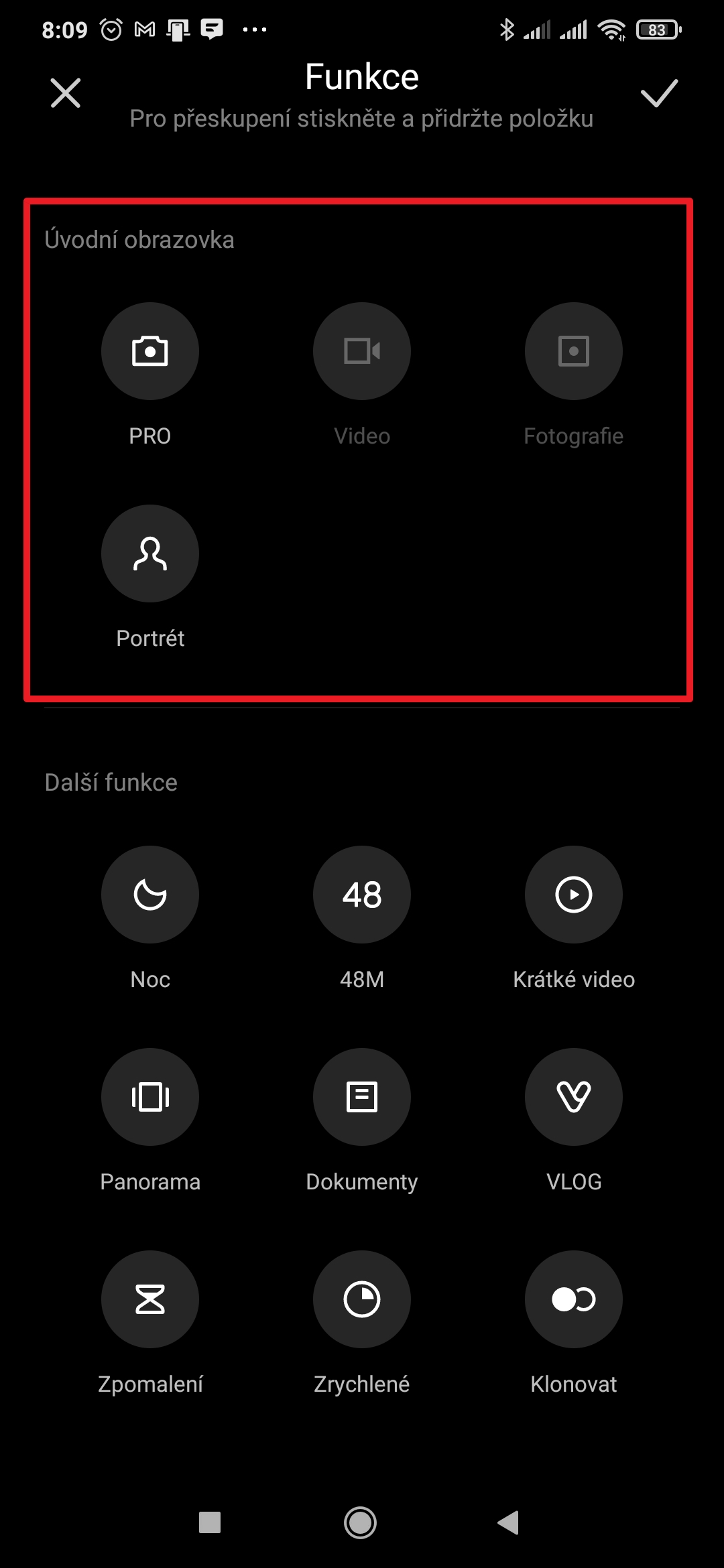This screenshot has width=724, height=1568.
Task: Select the Zrychlené time-lapse function
Action: click(x=362, y=1299)
